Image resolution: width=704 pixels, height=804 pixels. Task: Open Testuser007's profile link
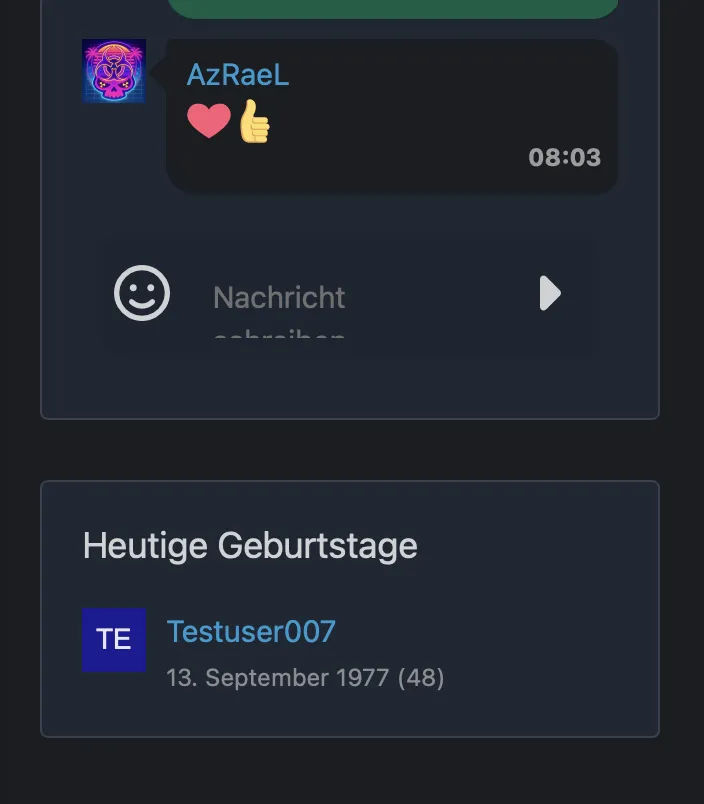pos(251,632)
